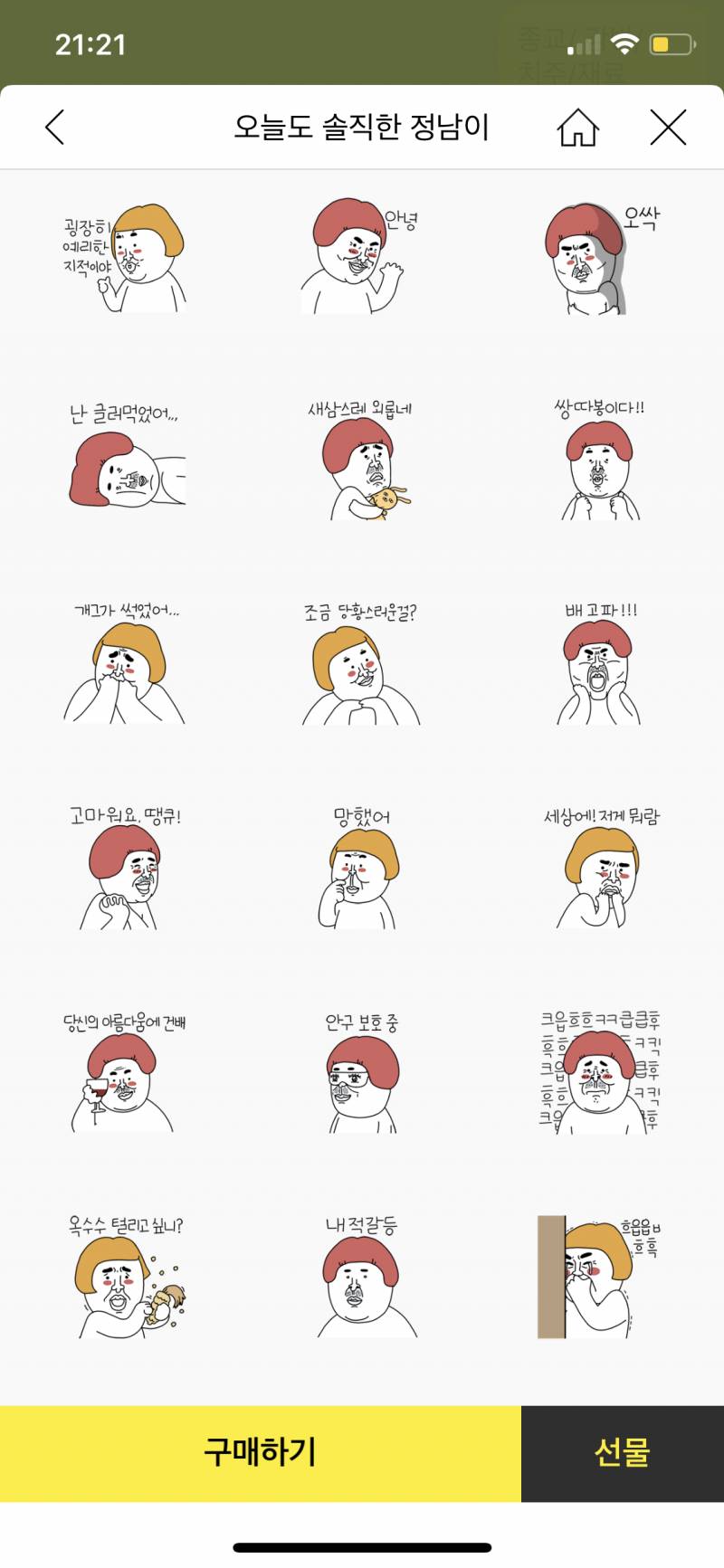This screenshot has height=1568, width=724.
Task: Select the '배고파!!!' hungry sticker
Action: [x=597, y=670]
